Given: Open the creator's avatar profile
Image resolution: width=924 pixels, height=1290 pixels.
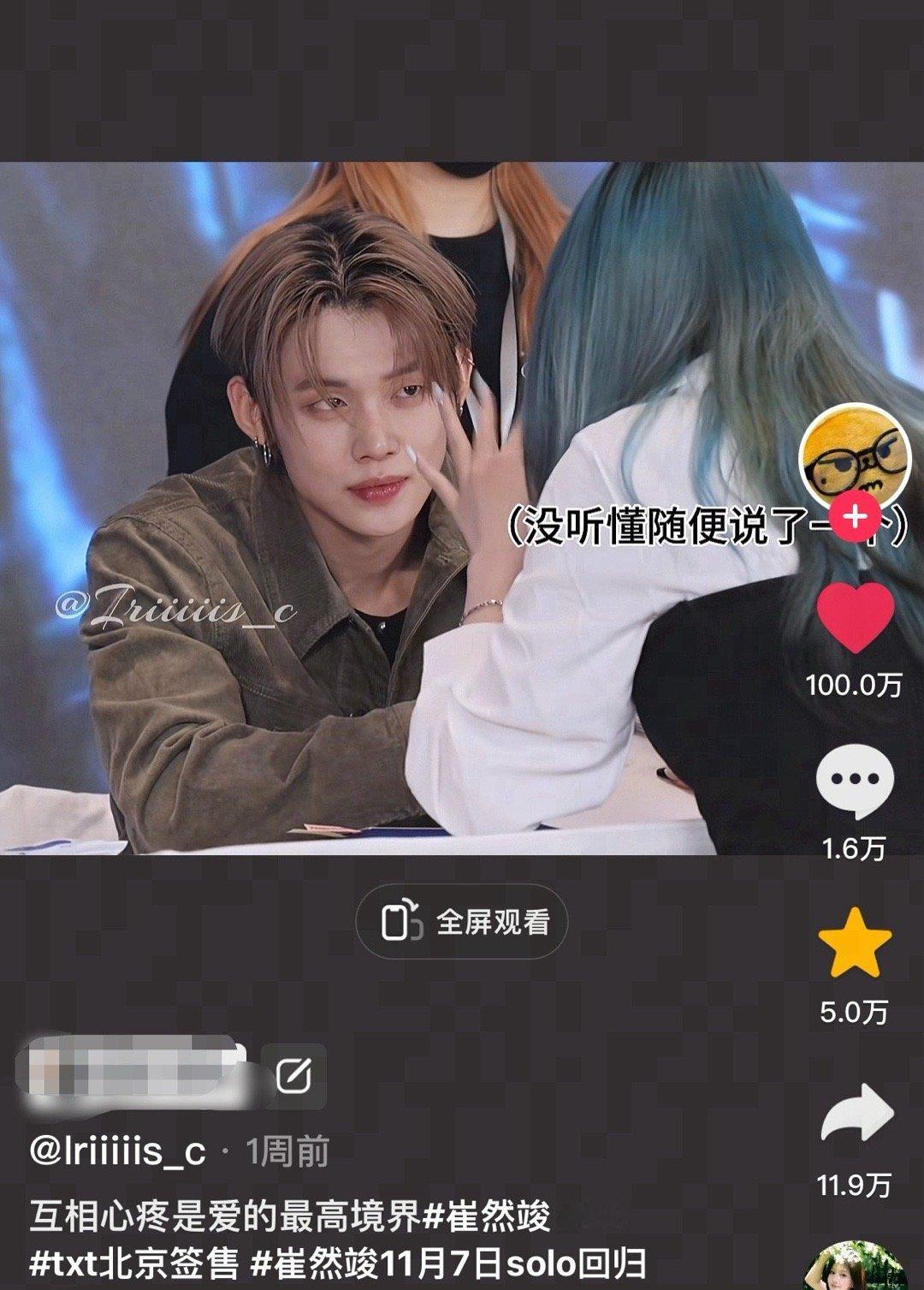Looking at the screenshot, I should click(x=854, y=455).
